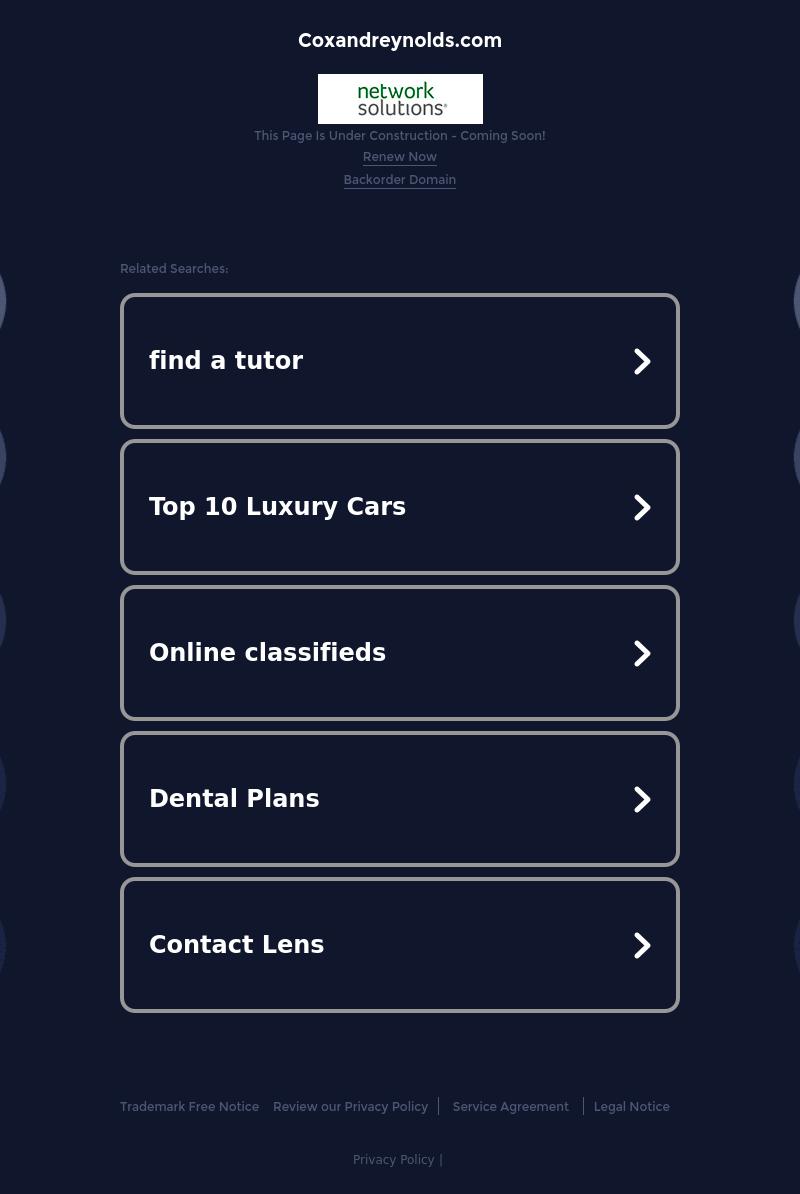This screenshot has width=800, height=1194.
Task: Open the 'find a tutor' search result
Action: tap(400, 361)
